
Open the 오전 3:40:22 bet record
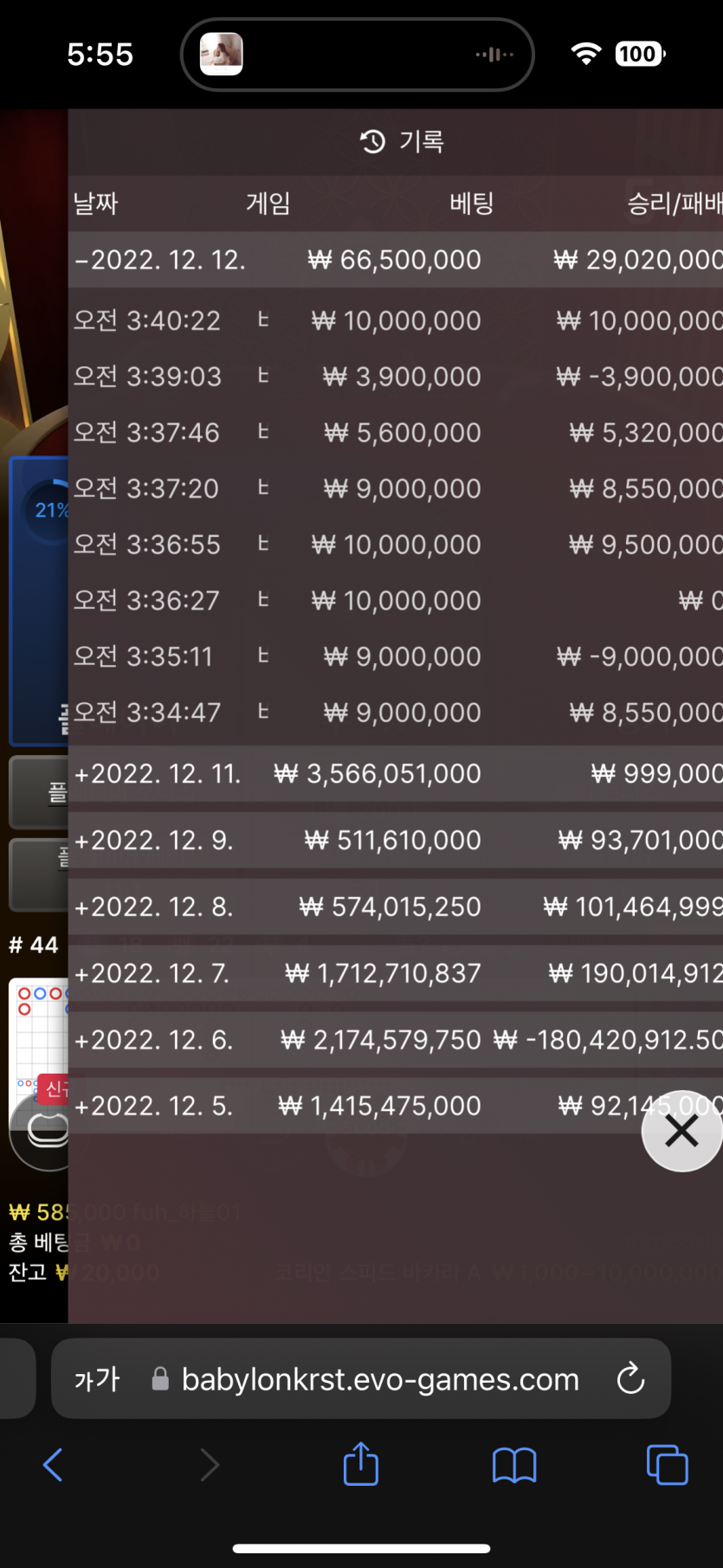pyautogui.click(x=396, y=321)
